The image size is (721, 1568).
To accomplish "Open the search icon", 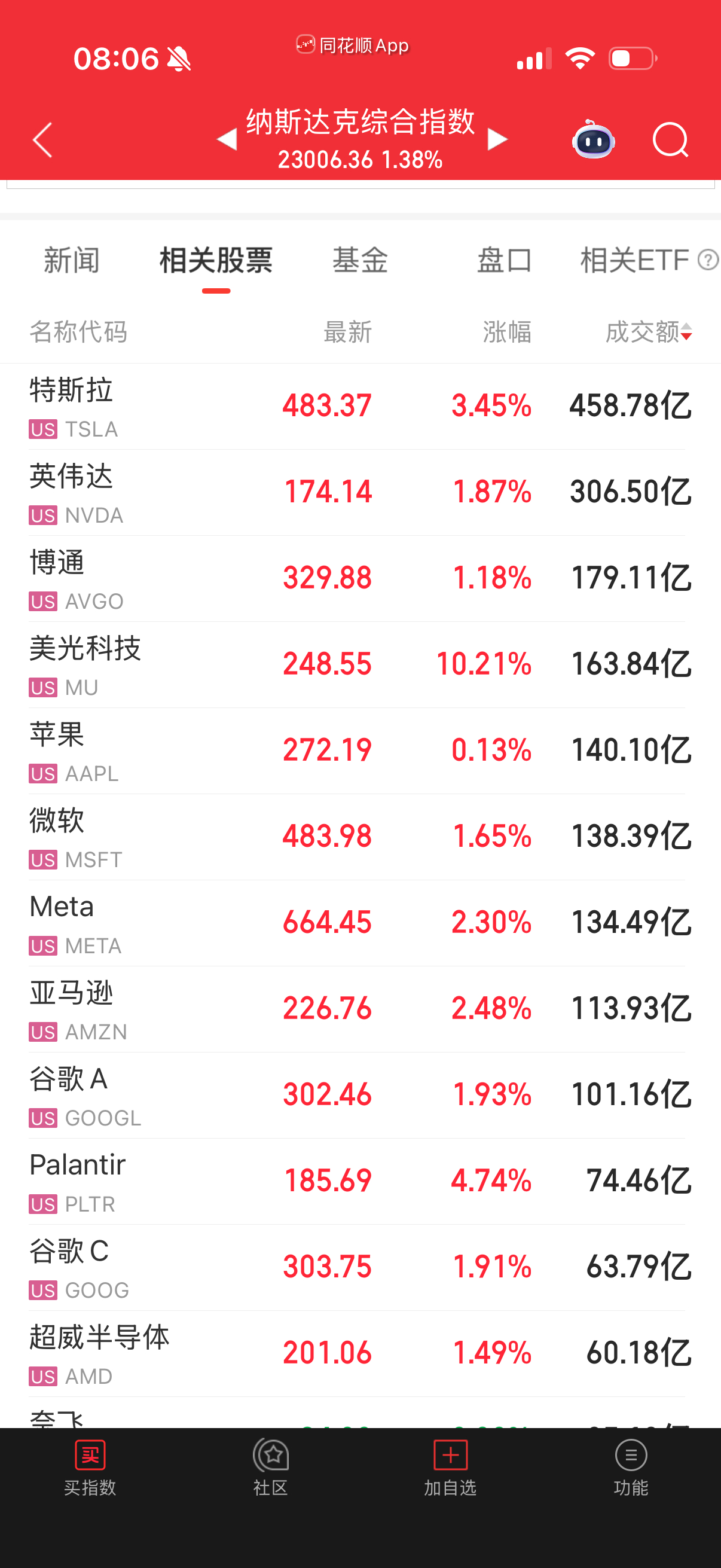I will (x=671, y=140).
